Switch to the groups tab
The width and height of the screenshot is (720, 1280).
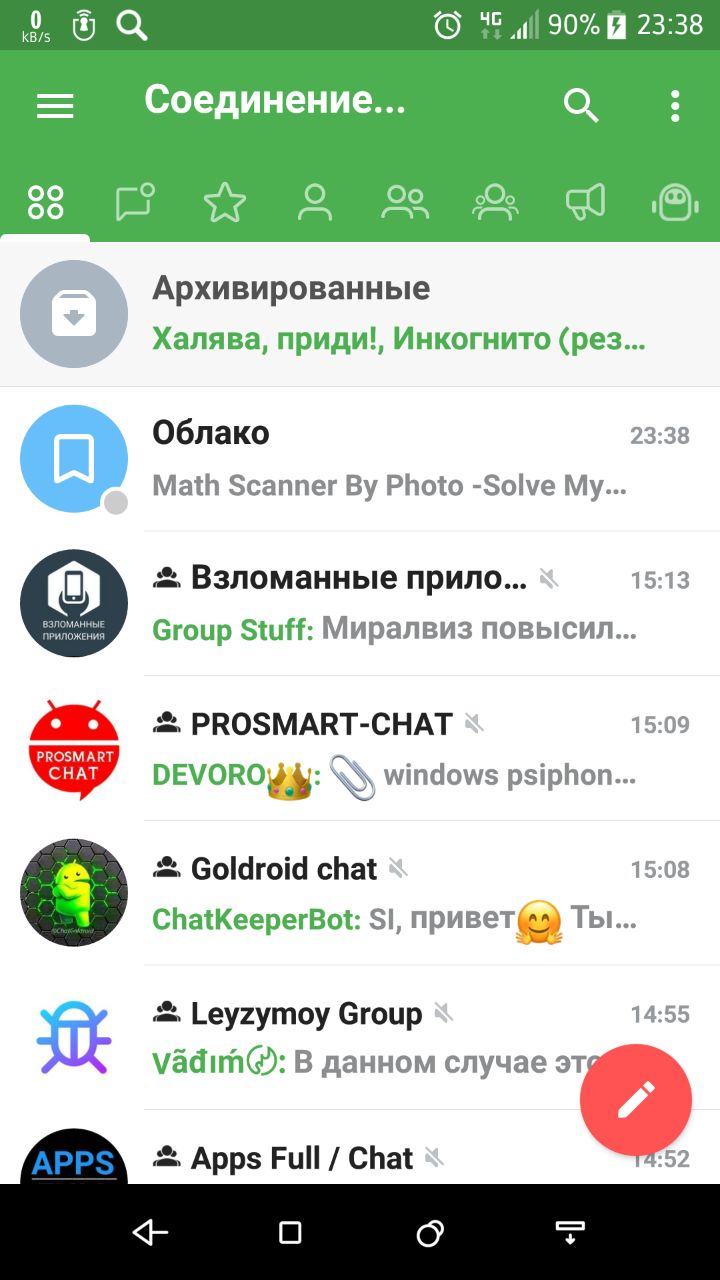[405, 202]
